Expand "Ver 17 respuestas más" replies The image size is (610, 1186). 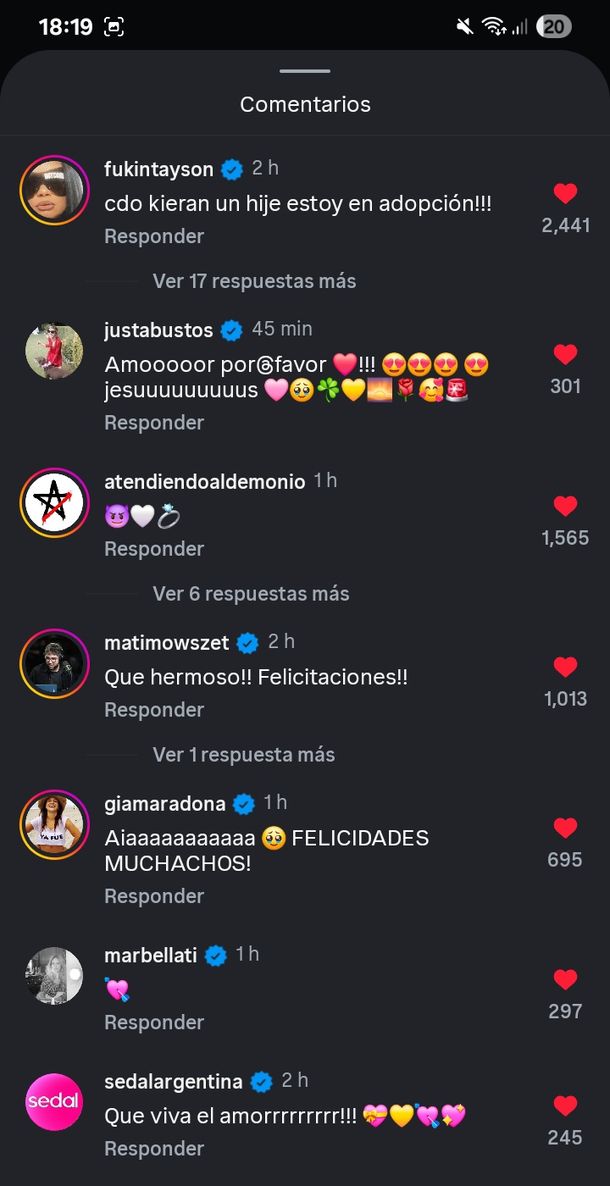[254, 281]
